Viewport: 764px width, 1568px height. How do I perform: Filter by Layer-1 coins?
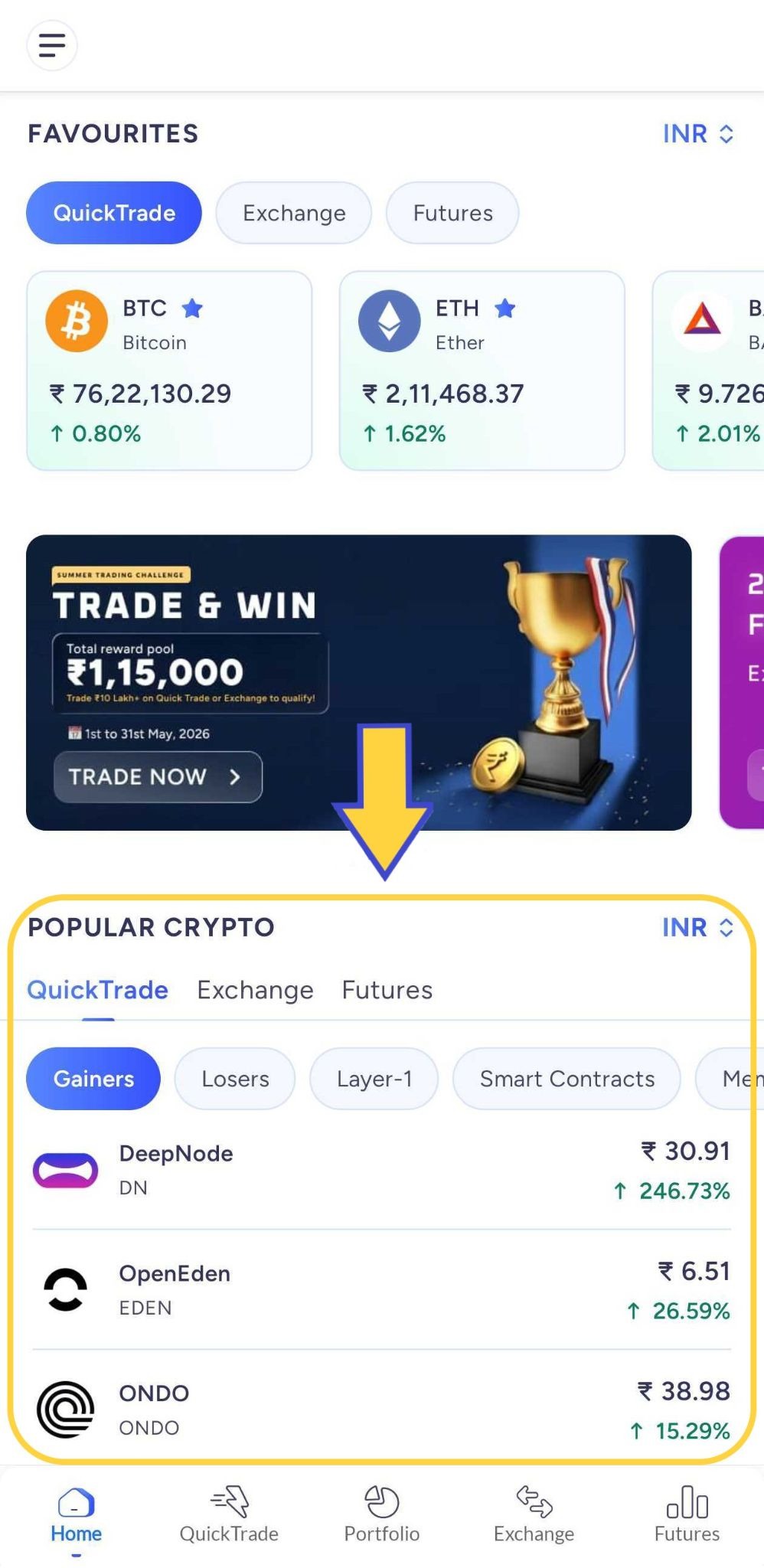coord(374,1079)
